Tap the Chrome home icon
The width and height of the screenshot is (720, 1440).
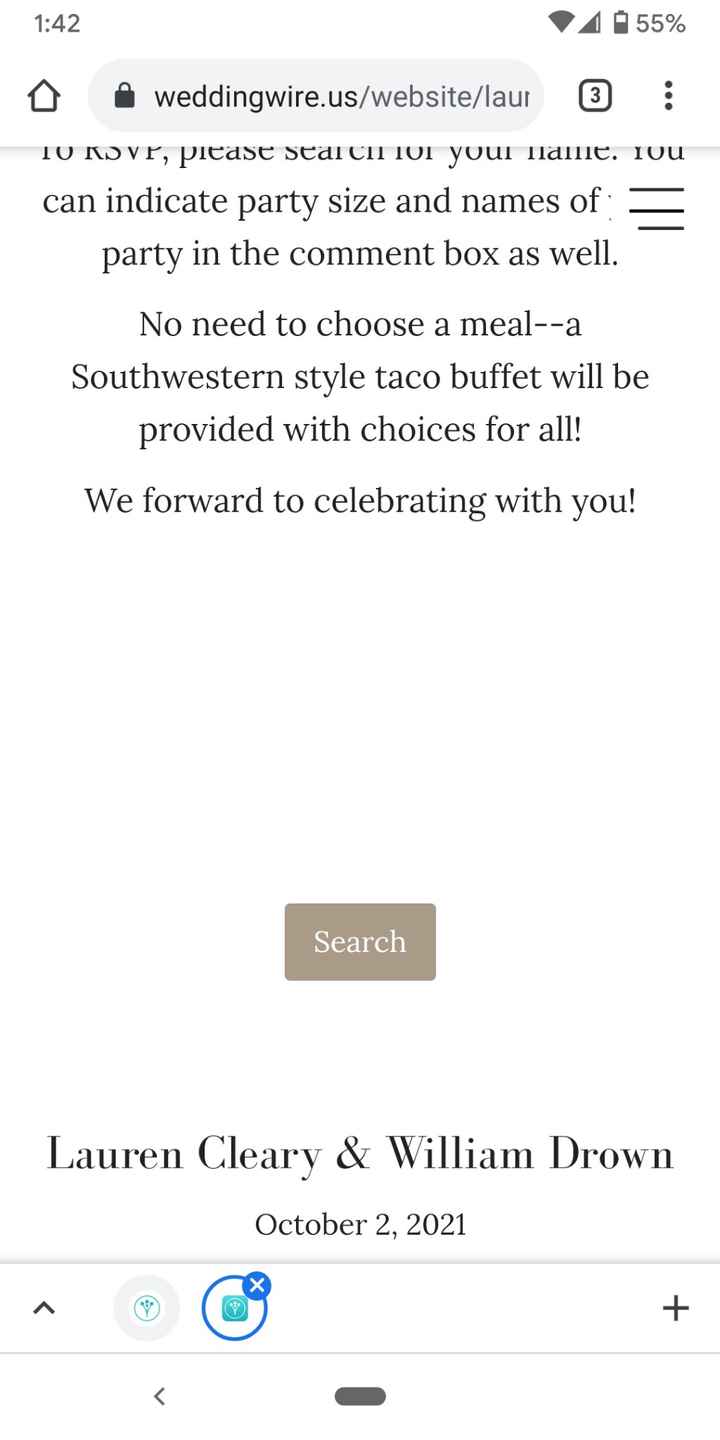point(43,95)
